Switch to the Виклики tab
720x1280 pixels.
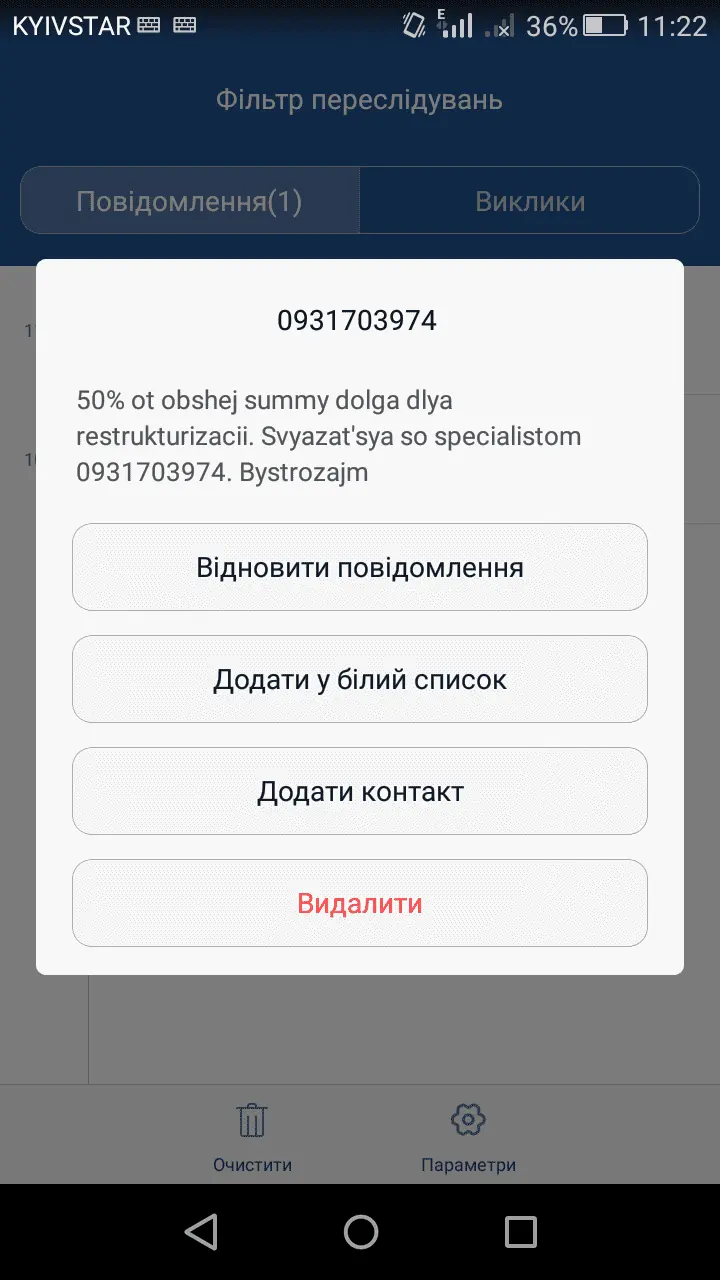click(529, 201)
